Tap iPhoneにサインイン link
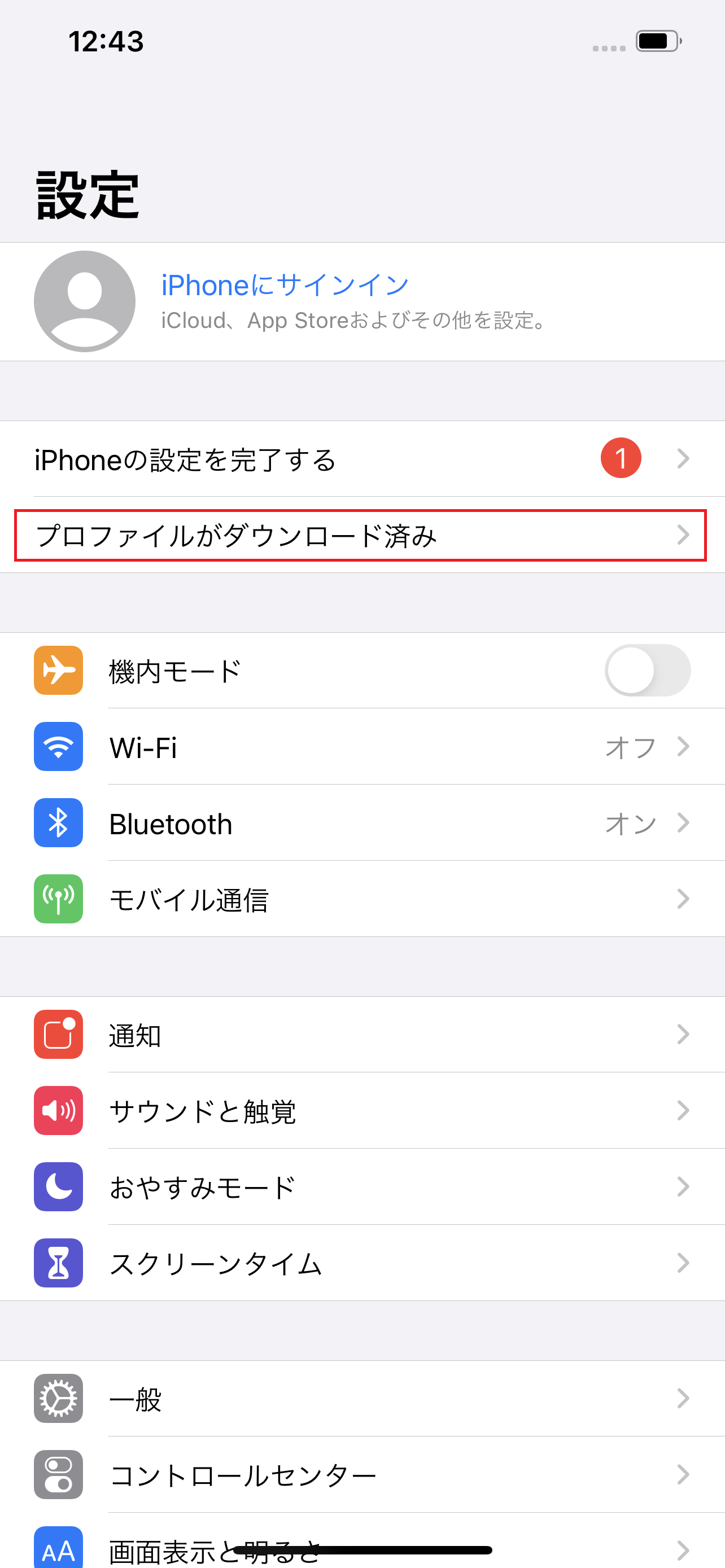Viewport: 725px width, 1568px height. pyautogui.click(x=283, y=284)
